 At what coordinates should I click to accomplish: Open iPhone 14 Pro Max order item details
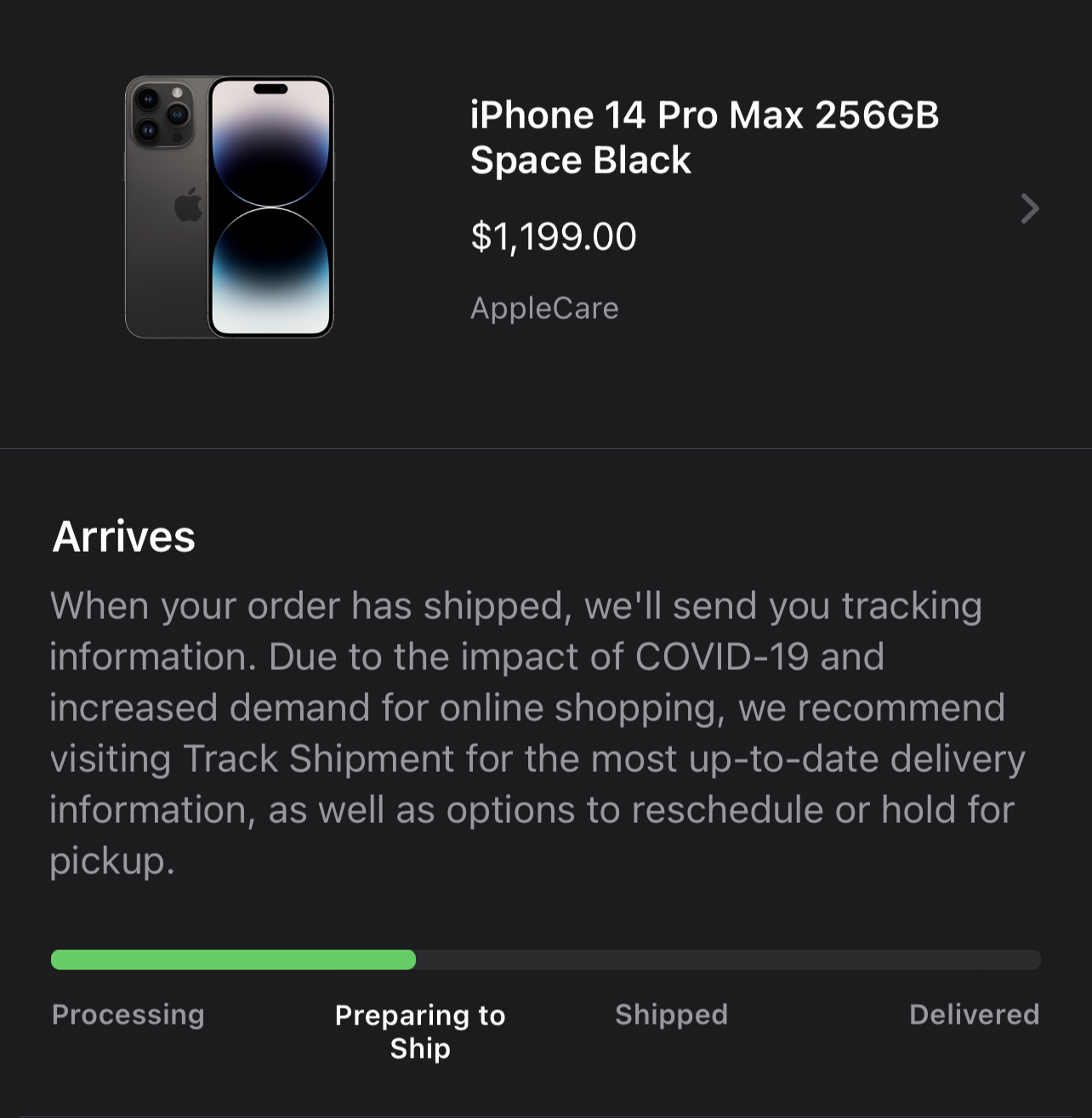pos(1029,208)
